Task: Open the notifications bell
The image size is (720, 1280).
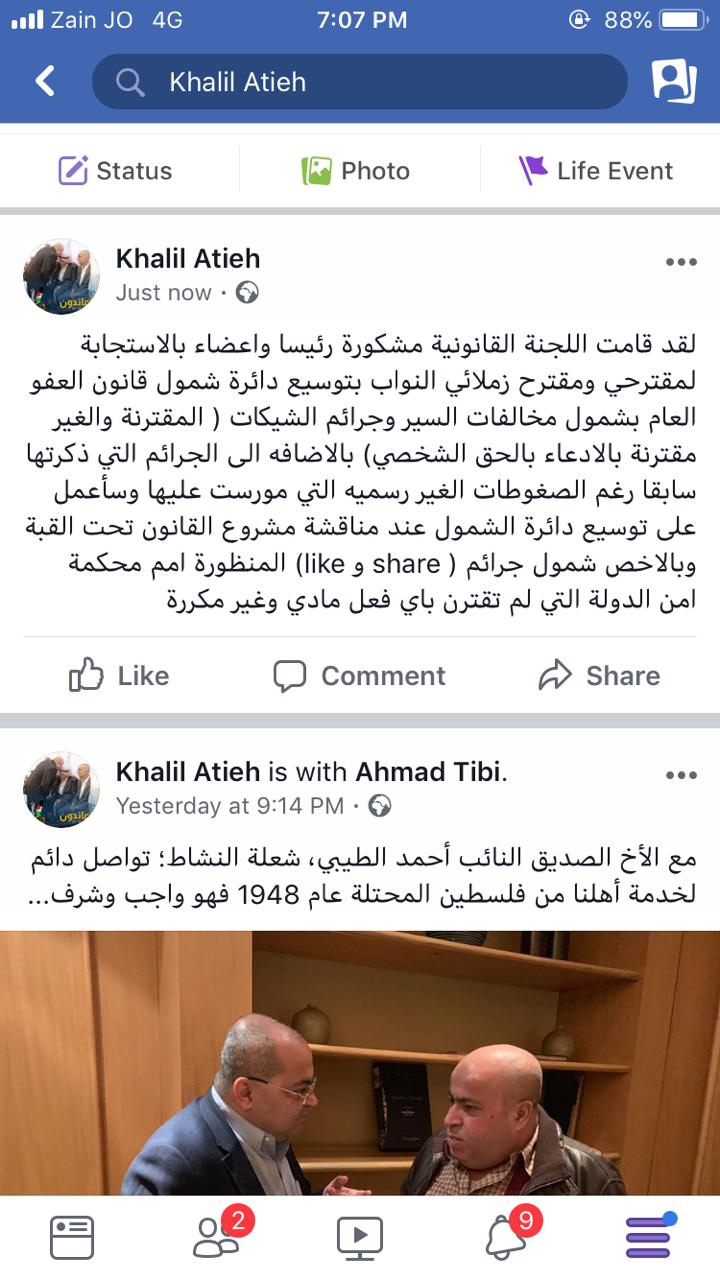Action: (505, 1238)
